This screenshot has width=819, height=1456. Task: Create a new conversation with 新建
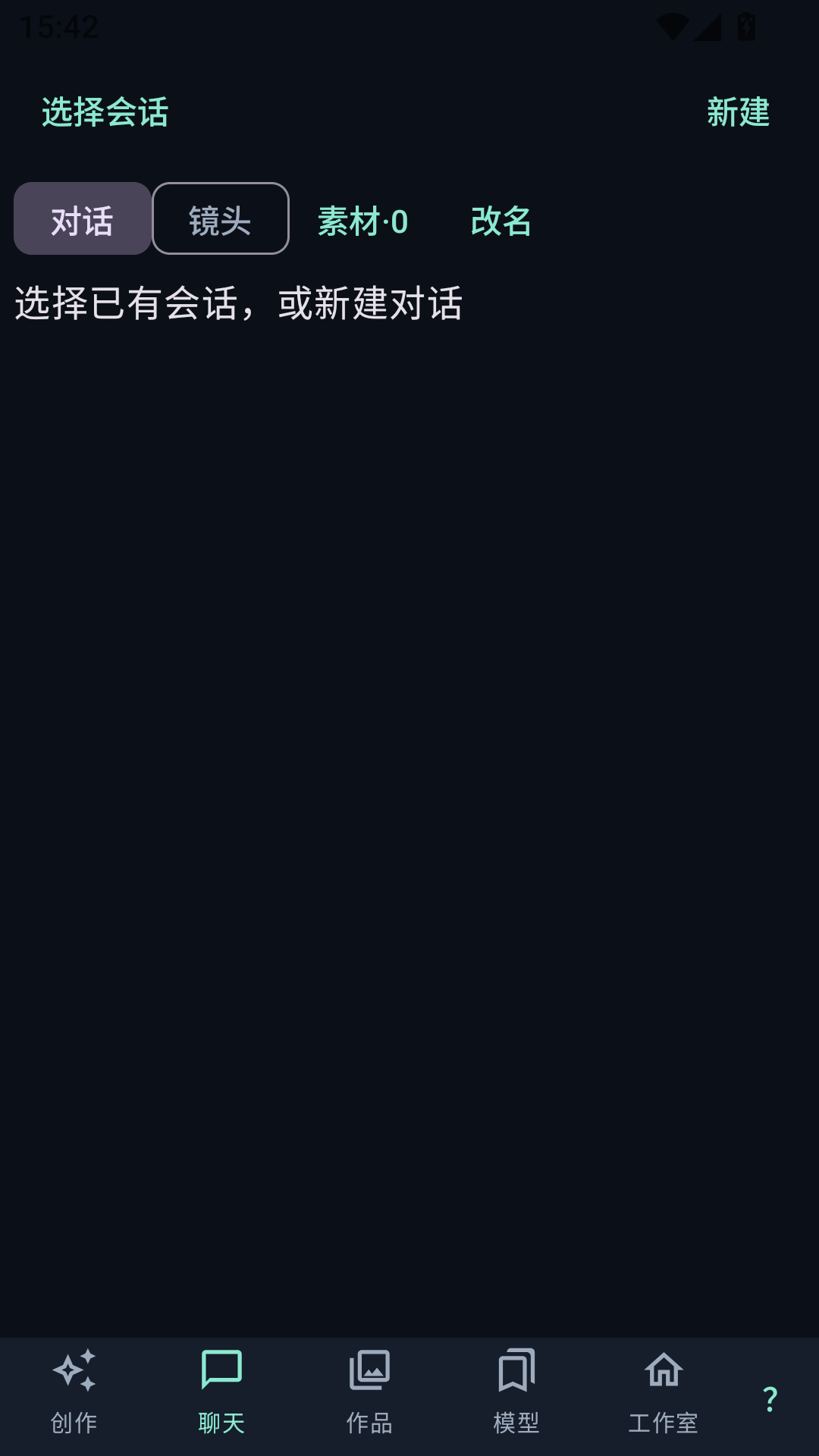738,112
